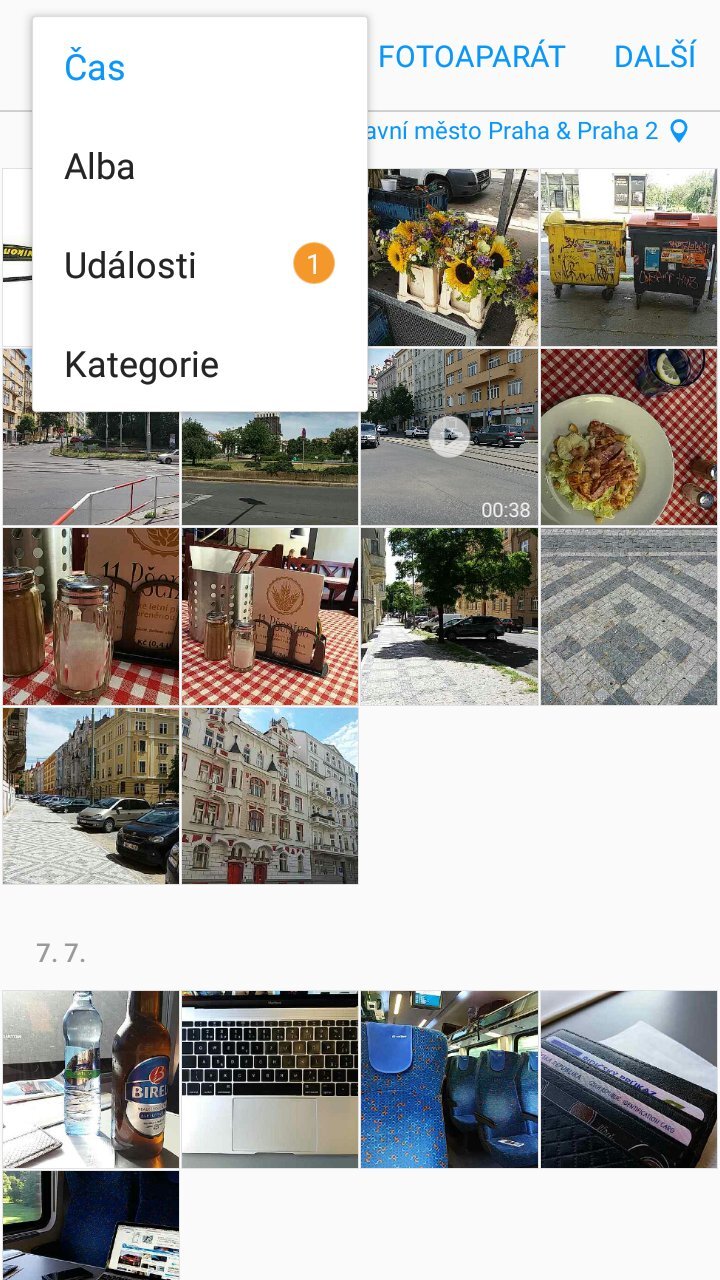Launch the camera via FOTOAPARÁT

tap(472, 57)
